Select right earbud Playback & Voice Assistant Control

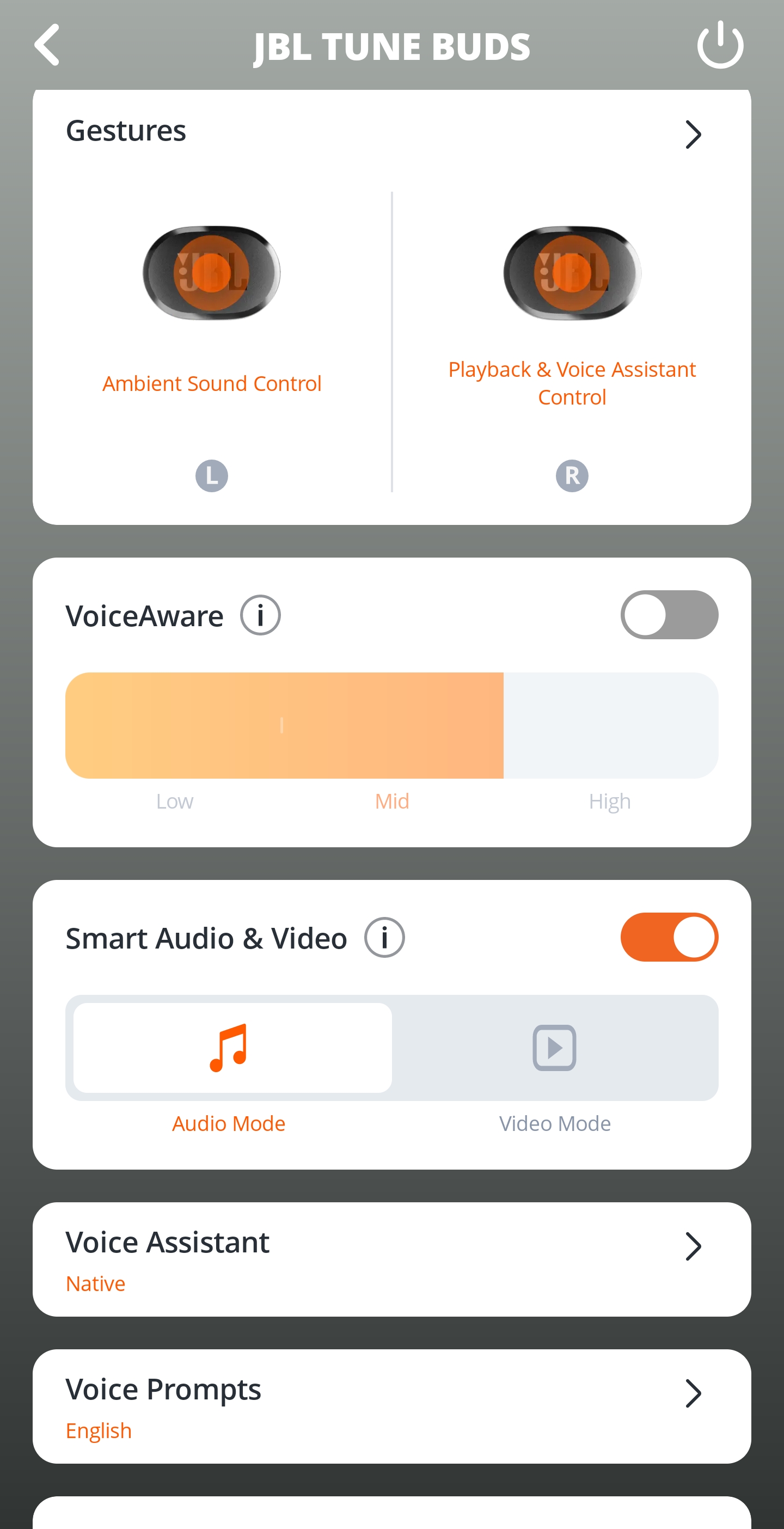[572, 309]
